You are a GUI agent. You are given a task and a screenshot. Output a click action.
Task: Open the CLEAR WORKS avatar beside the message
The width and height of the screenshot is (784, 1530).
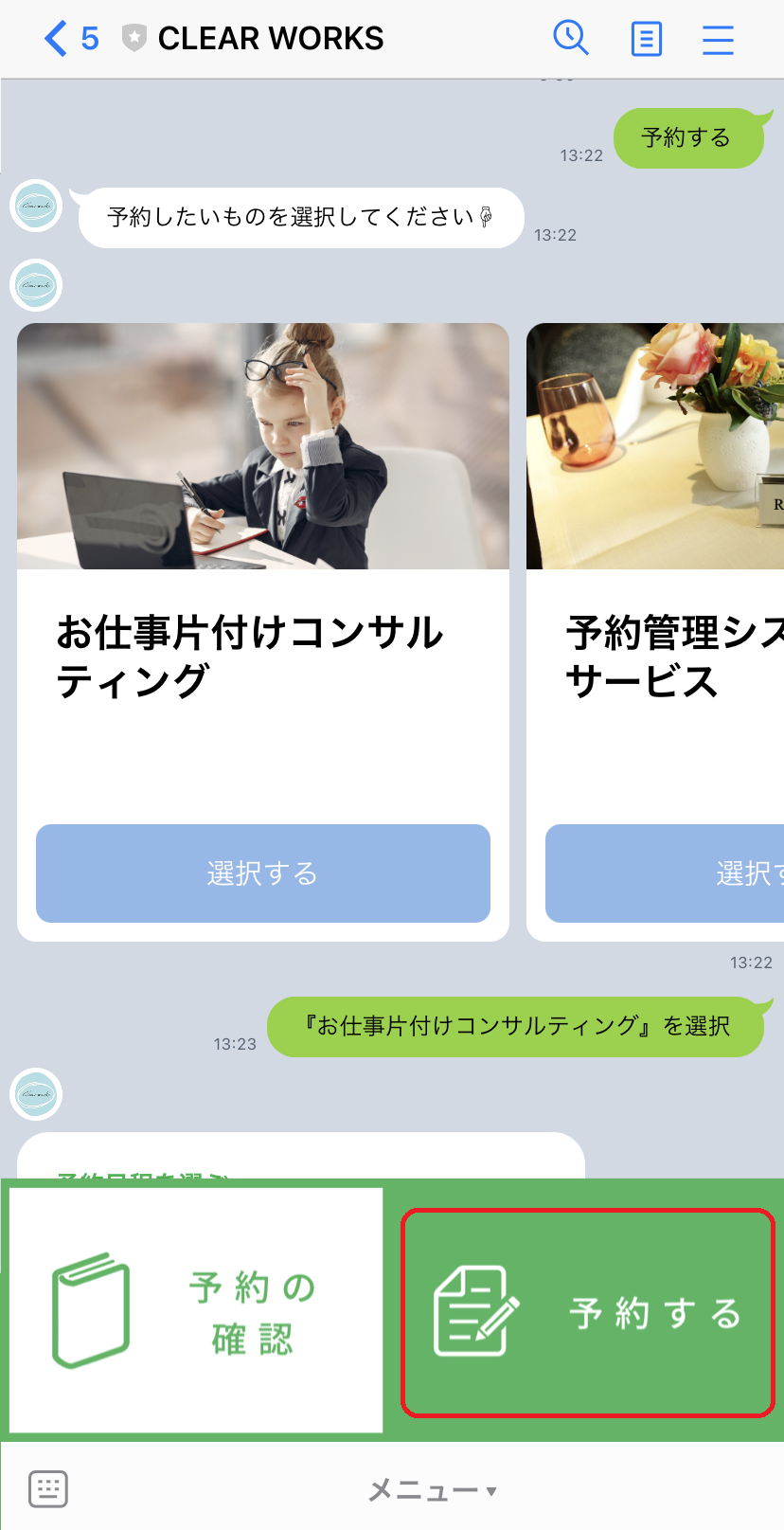(36, 205)
